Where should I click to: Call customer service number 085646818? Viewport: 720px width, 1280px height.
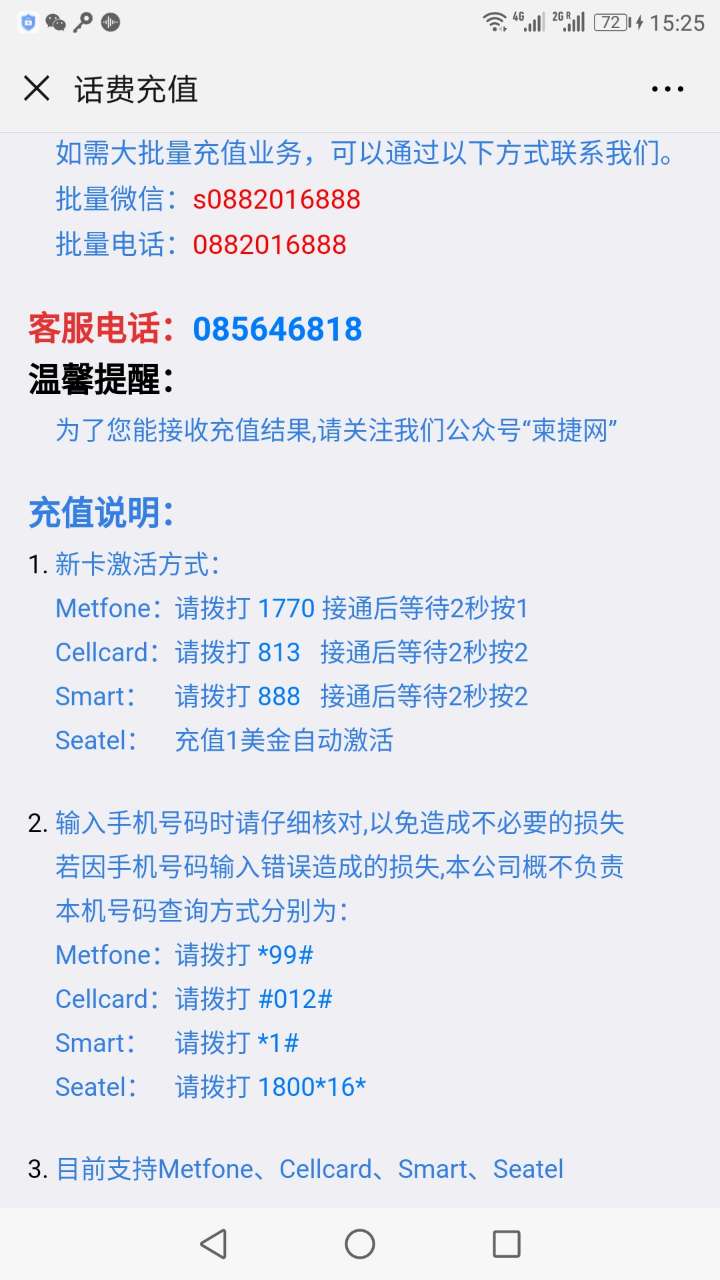(277, 329)
